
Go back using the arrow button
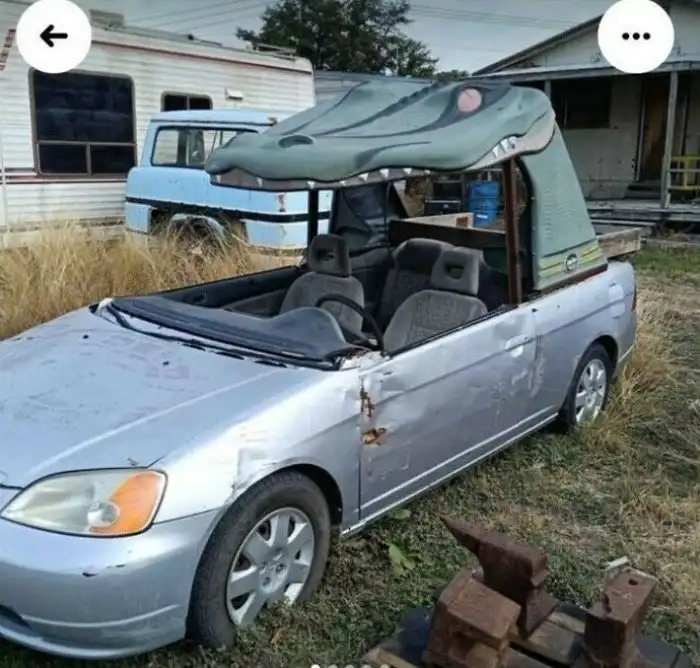click(x=54, y=36)
